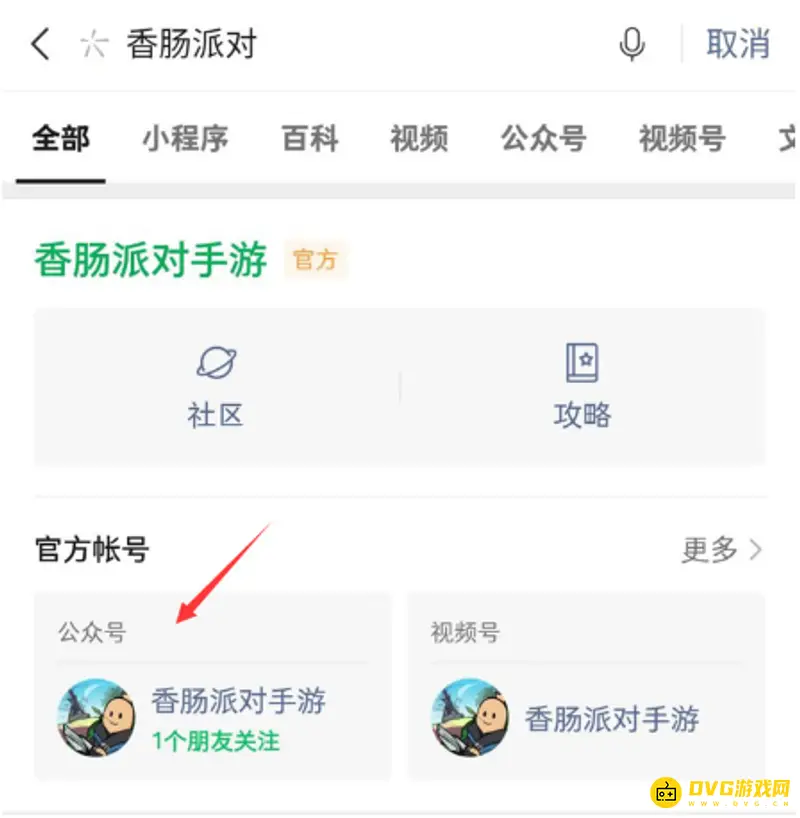Tap the search input showing 香肠派对

(190, 44)
